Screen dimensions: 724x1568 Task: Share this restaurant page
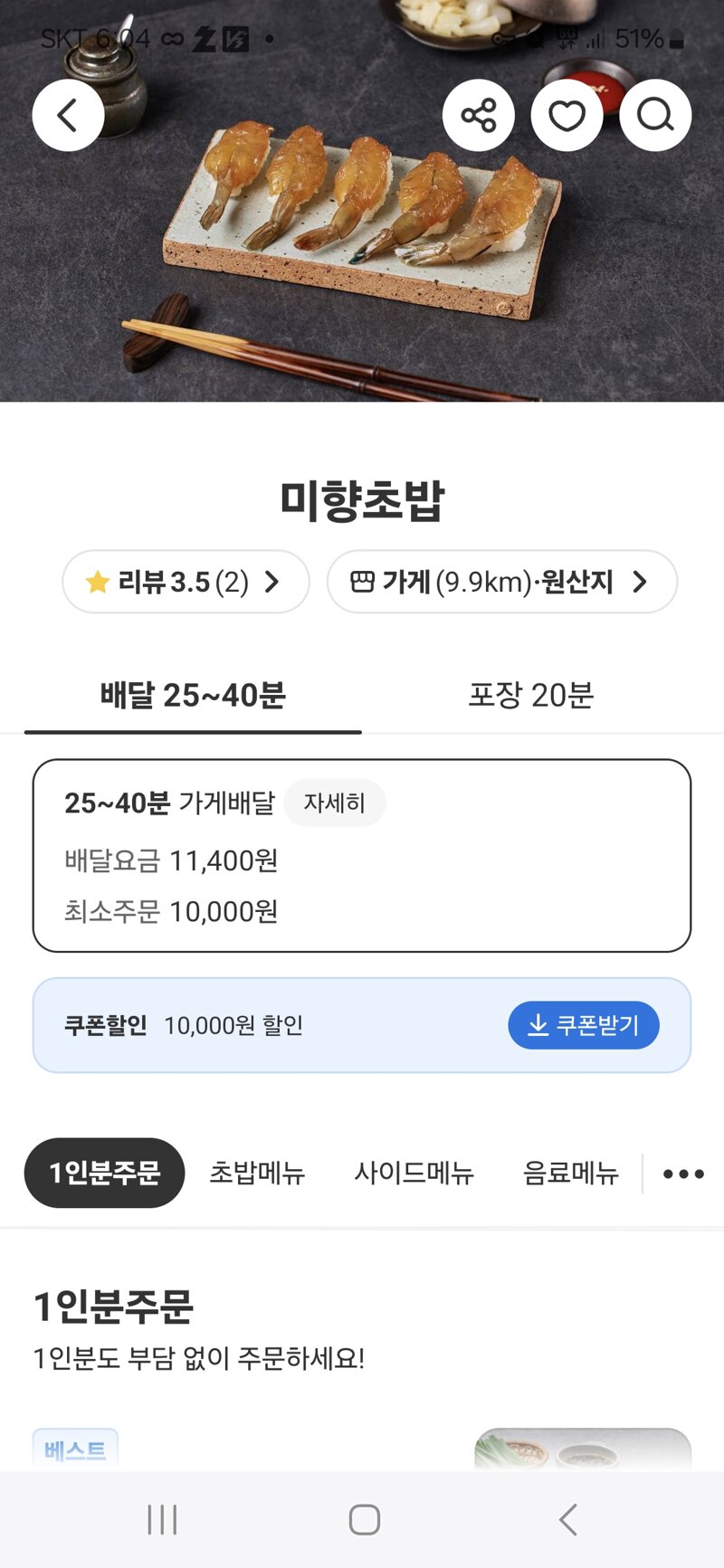point(478,116)
